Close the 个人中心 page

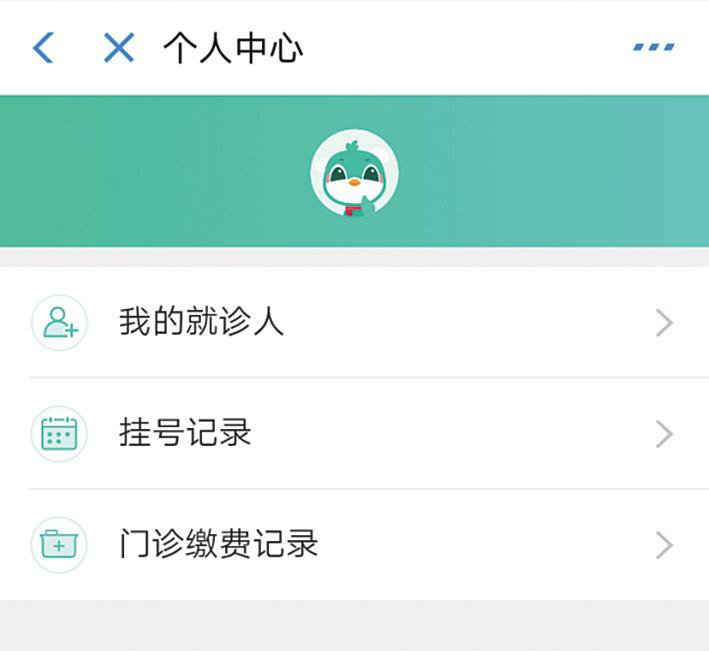coord(119,47)
